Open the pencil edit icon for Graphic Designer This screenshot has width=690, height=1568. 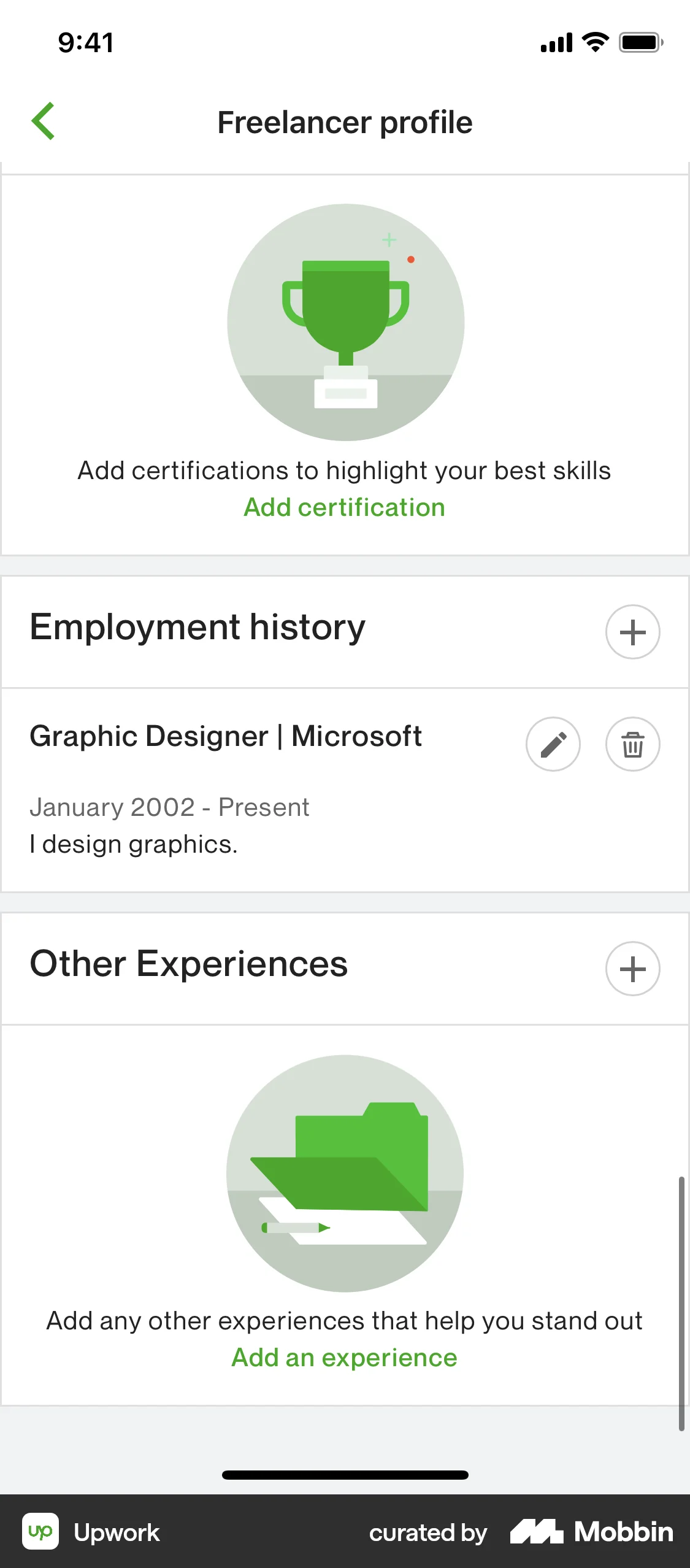[x=553, y=744]
